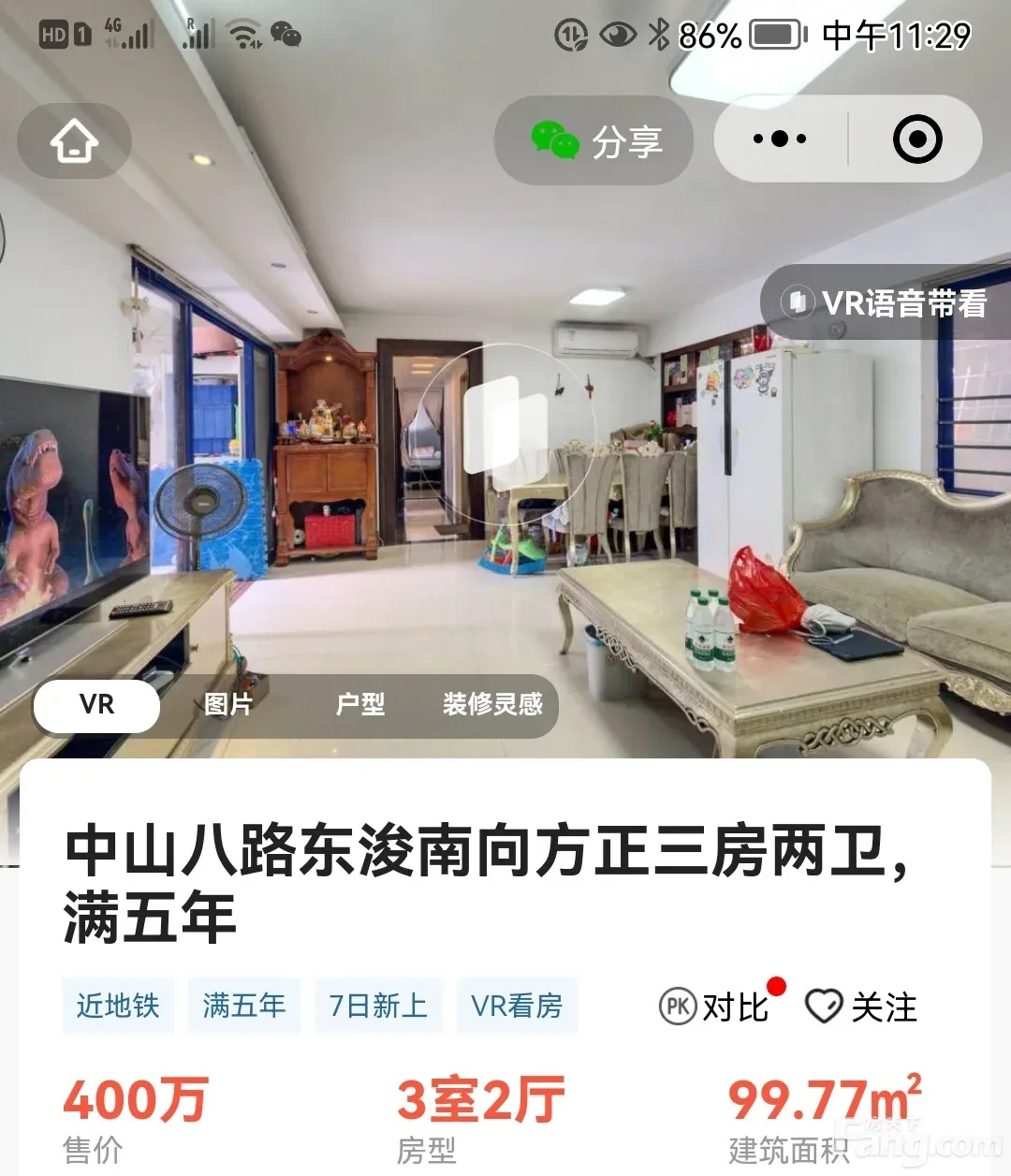This screenshot has height=1176, width=1011.
Task: Follow this listing with 关注 heart
Action: 861,1007
